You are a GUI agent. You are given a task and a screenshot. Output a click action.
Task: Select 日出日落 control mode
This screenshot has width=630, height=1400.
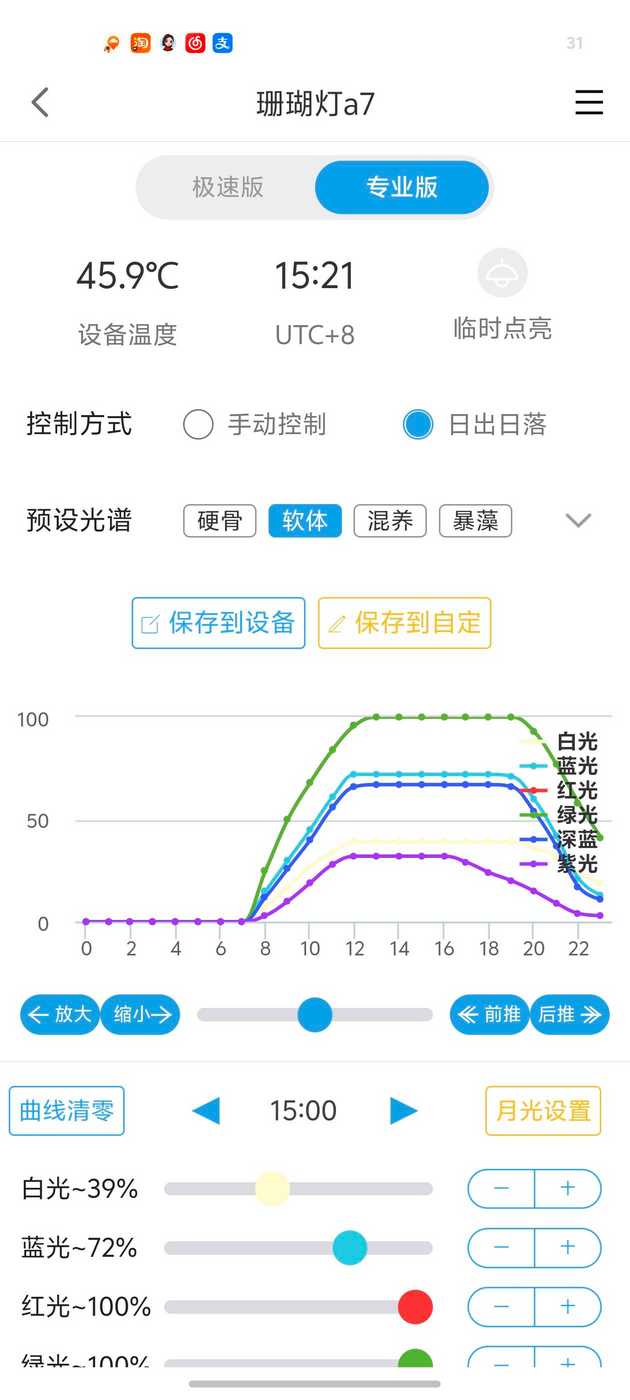(418, 425)
